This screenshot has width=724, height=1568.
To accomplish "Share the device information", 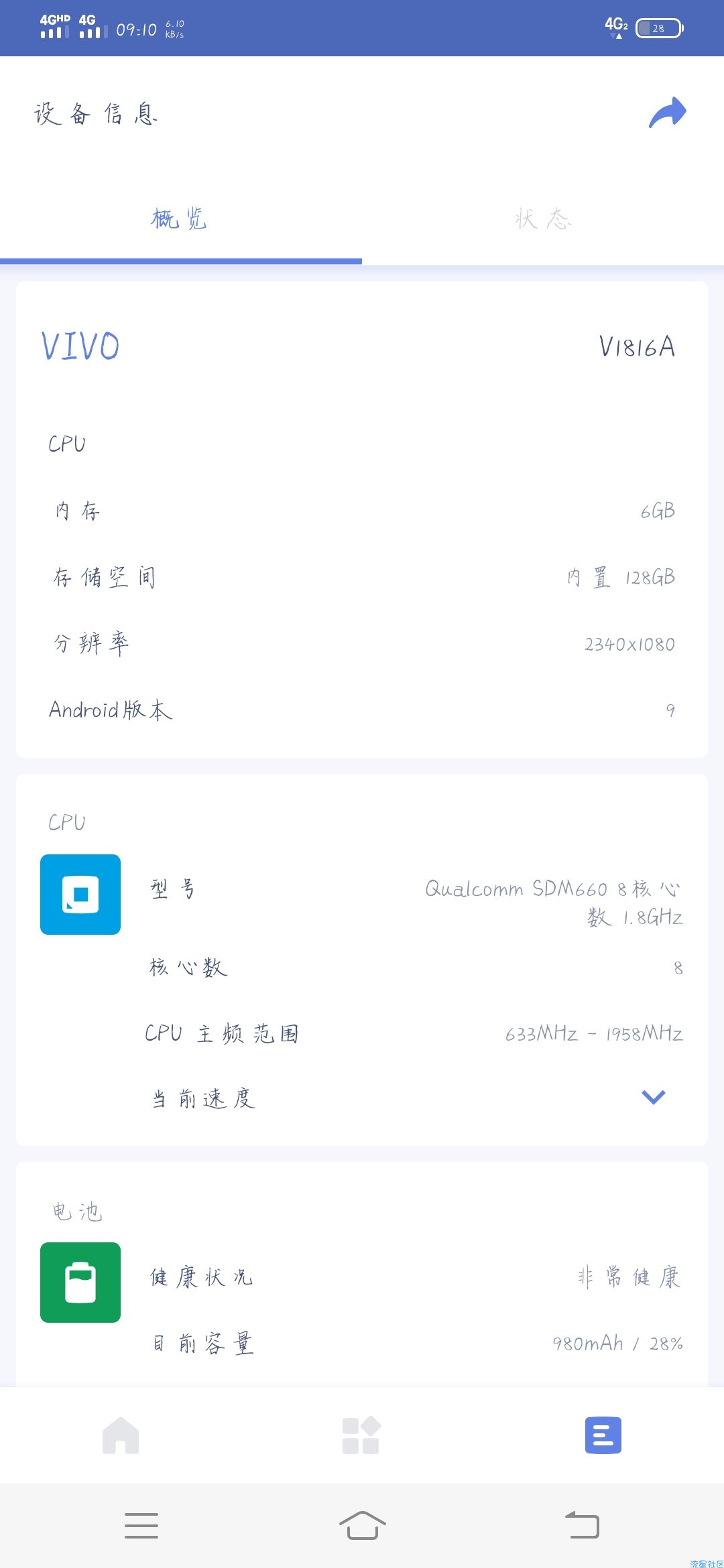I will [668, 113].
